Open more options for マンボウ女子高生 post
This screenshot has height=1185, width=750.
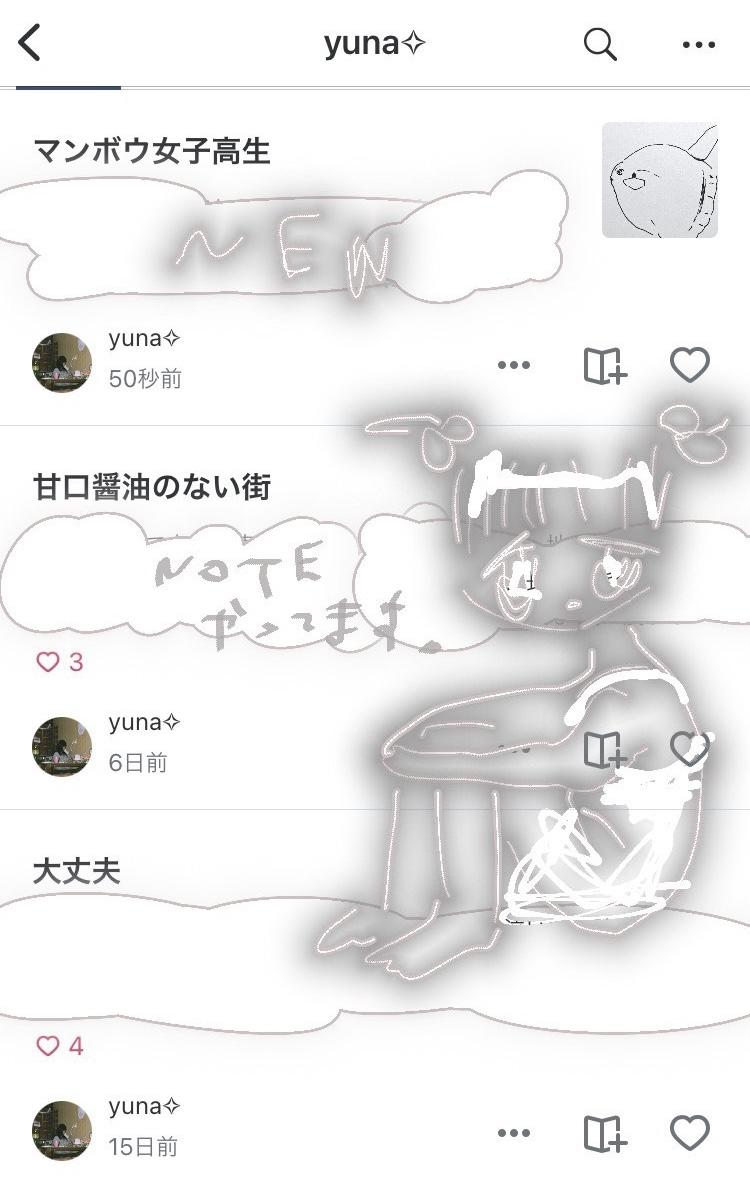tap(514, 366)
